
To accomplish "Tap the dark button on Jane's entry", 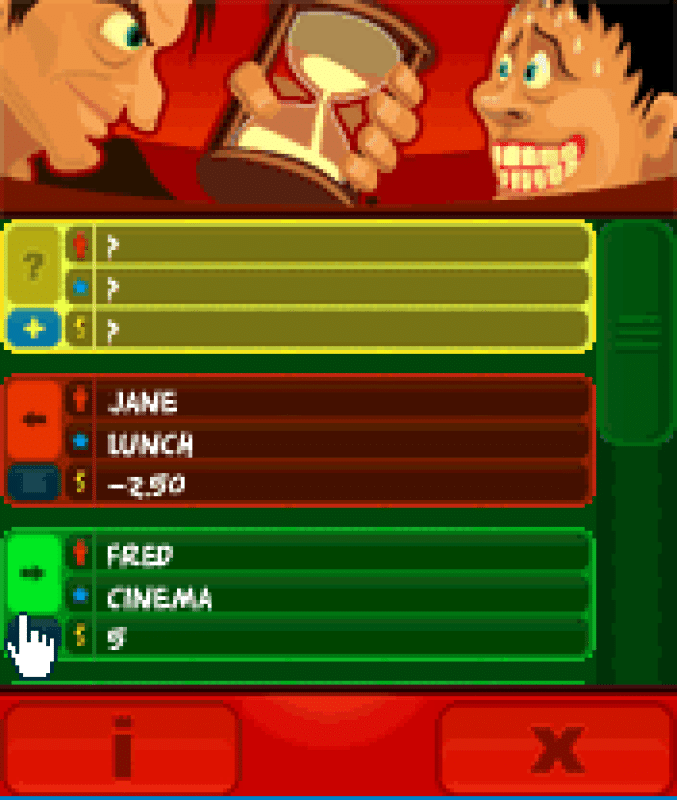I will [34, 484].
